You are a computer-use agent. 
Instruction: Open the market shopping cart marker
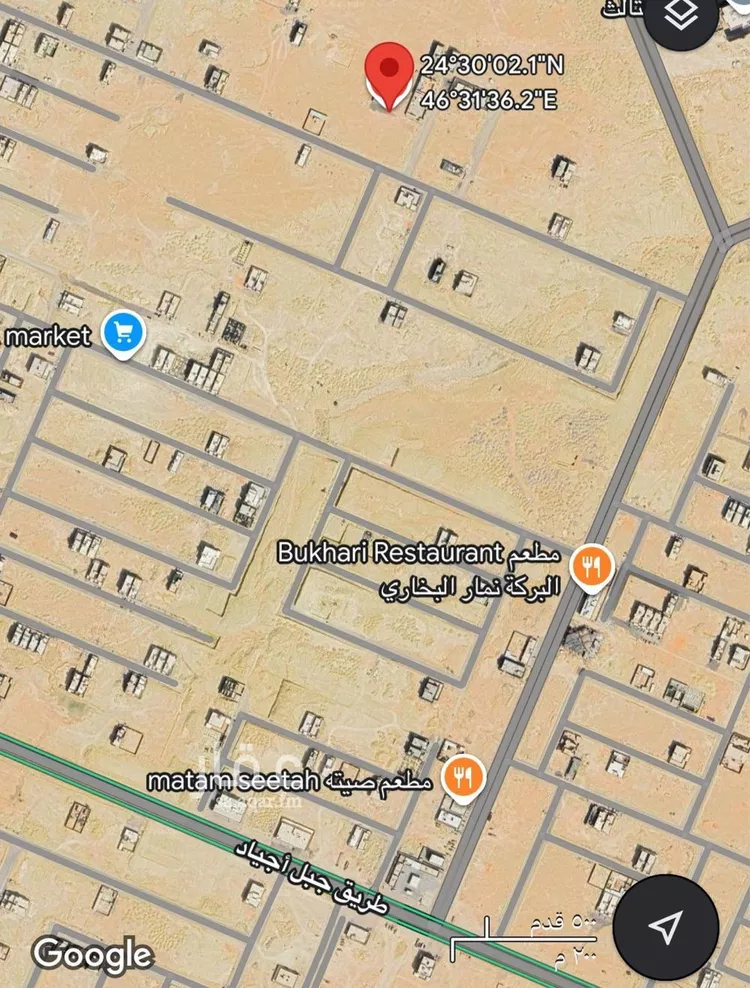[x=124, y=333]
